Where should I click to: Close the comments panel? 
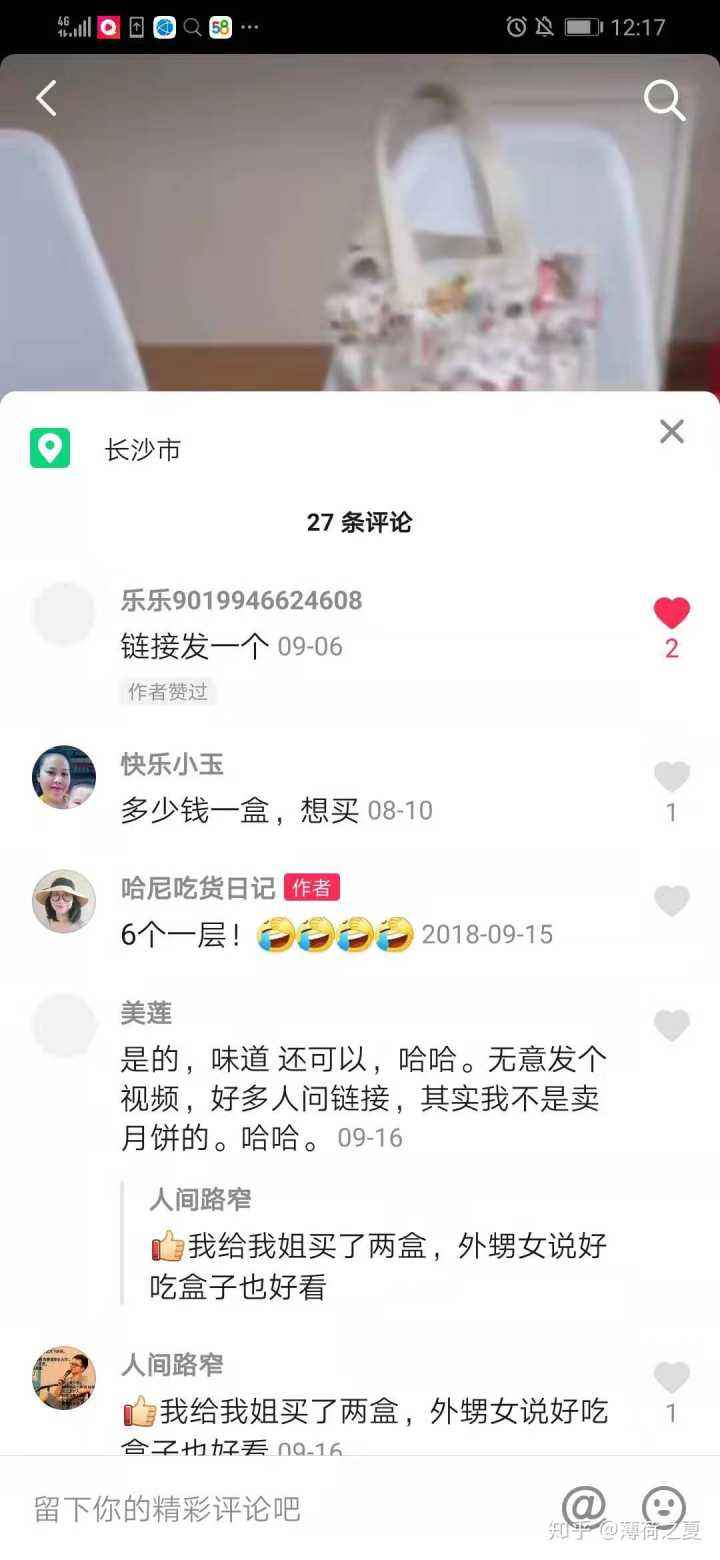(x=672, y=432)
